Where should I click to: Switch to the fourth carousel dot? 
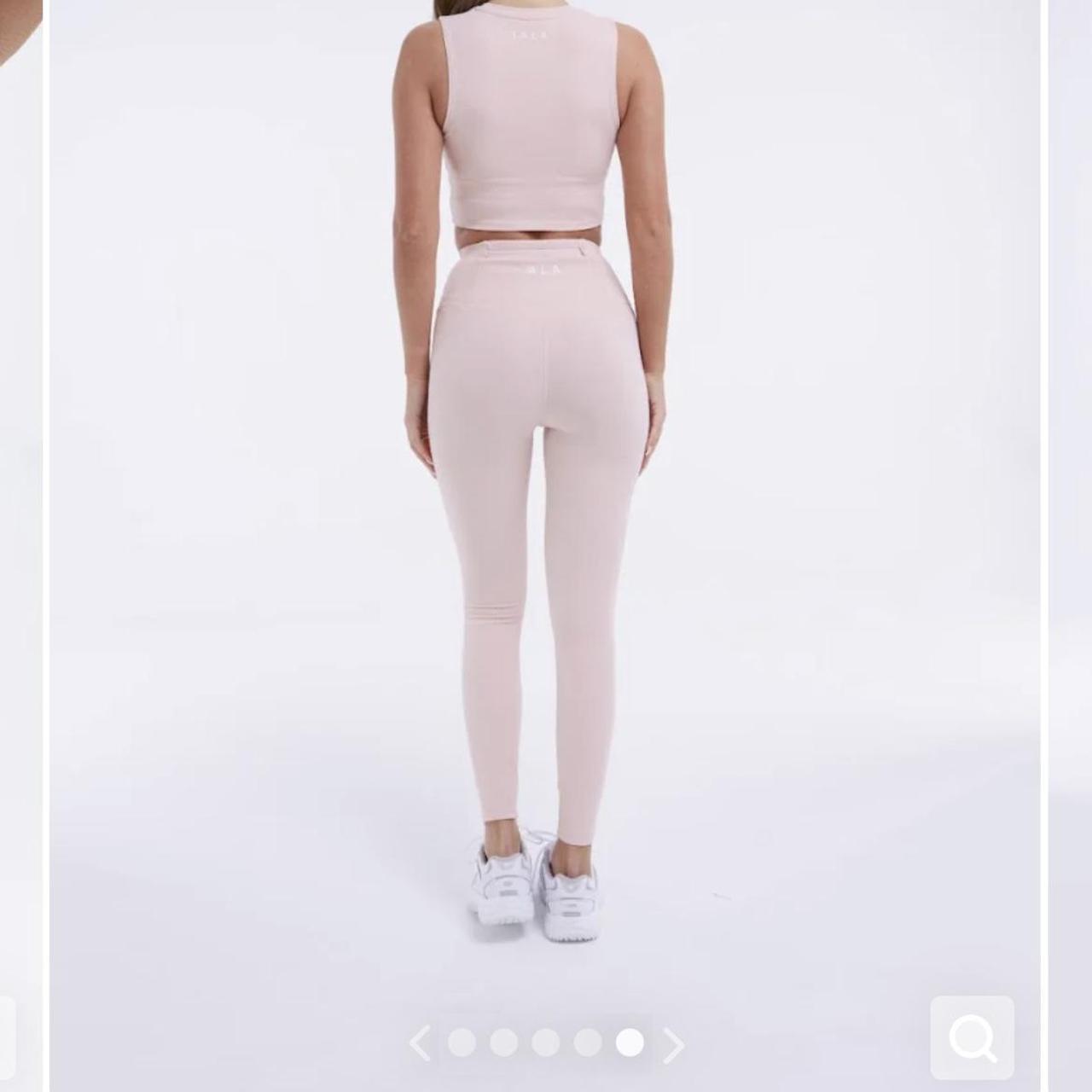tap(588, 1043)
